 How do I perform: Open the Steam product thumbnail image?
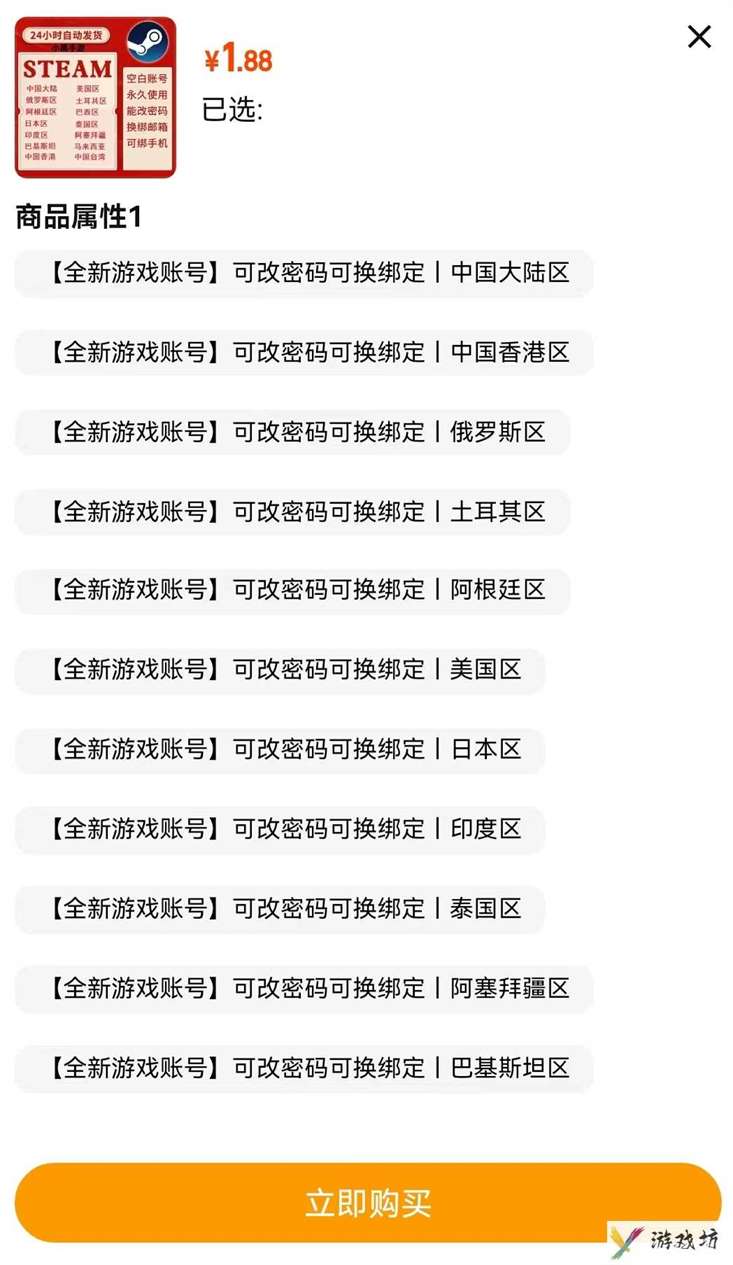96,97
